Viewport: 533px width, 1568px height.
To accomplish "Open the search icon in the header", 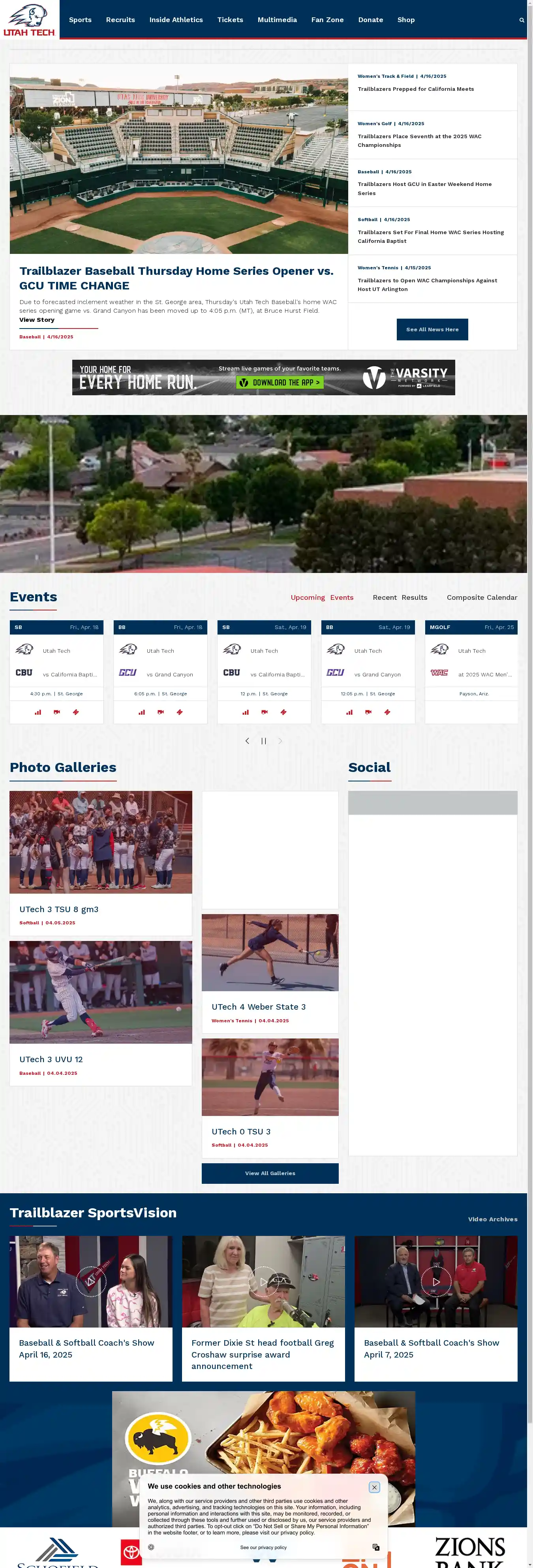I will [522, 20].
